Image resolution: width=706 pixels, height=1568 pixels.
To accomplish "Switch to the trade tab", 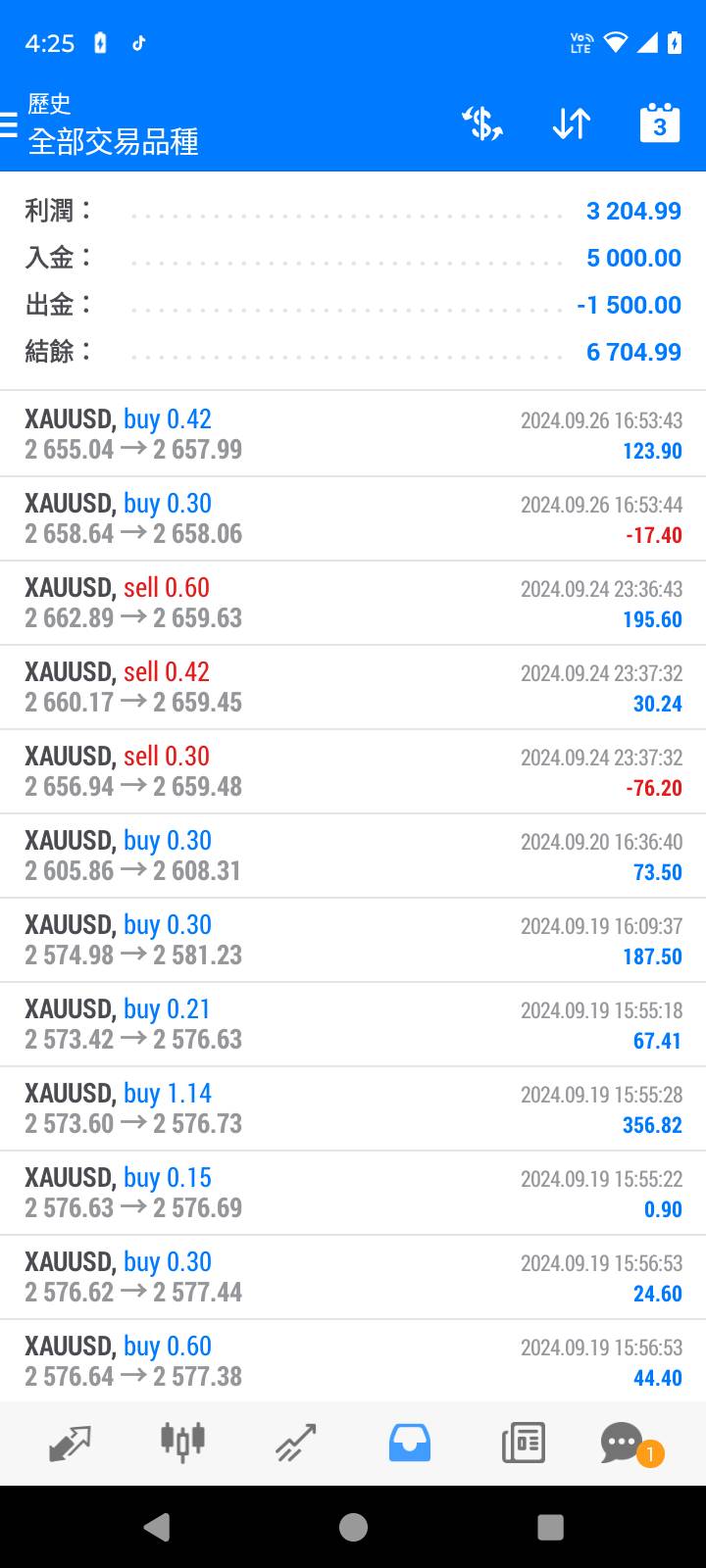I will [x=295, y=1443].
